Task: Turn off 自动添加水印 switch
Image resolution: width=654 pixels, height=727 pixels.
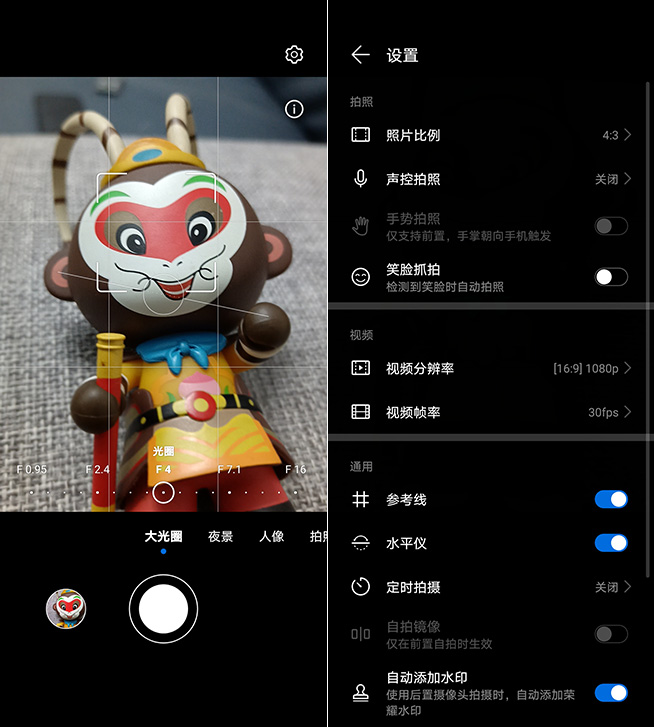Action: click(611, 692)
